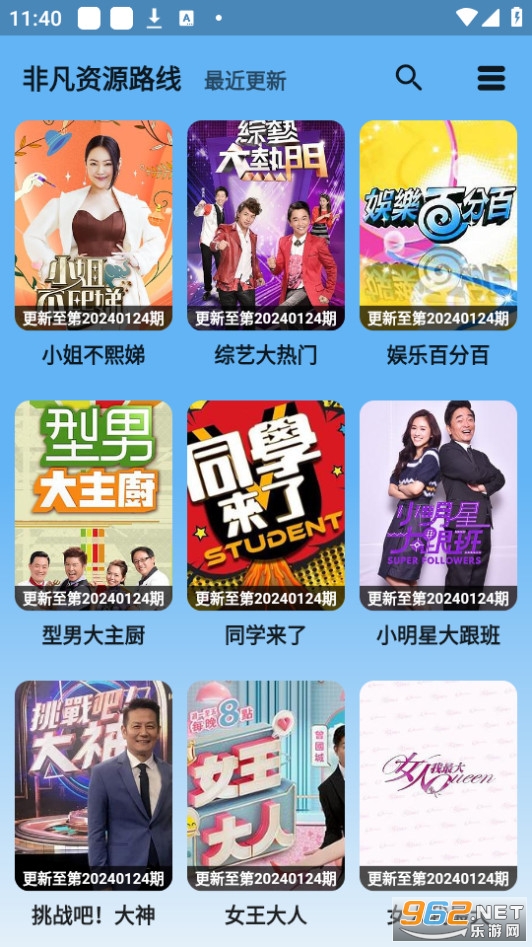Open the show 小明星大跟班
Image resolution: width=532 pixels, height=947 pixels.
tap(438, 506)
